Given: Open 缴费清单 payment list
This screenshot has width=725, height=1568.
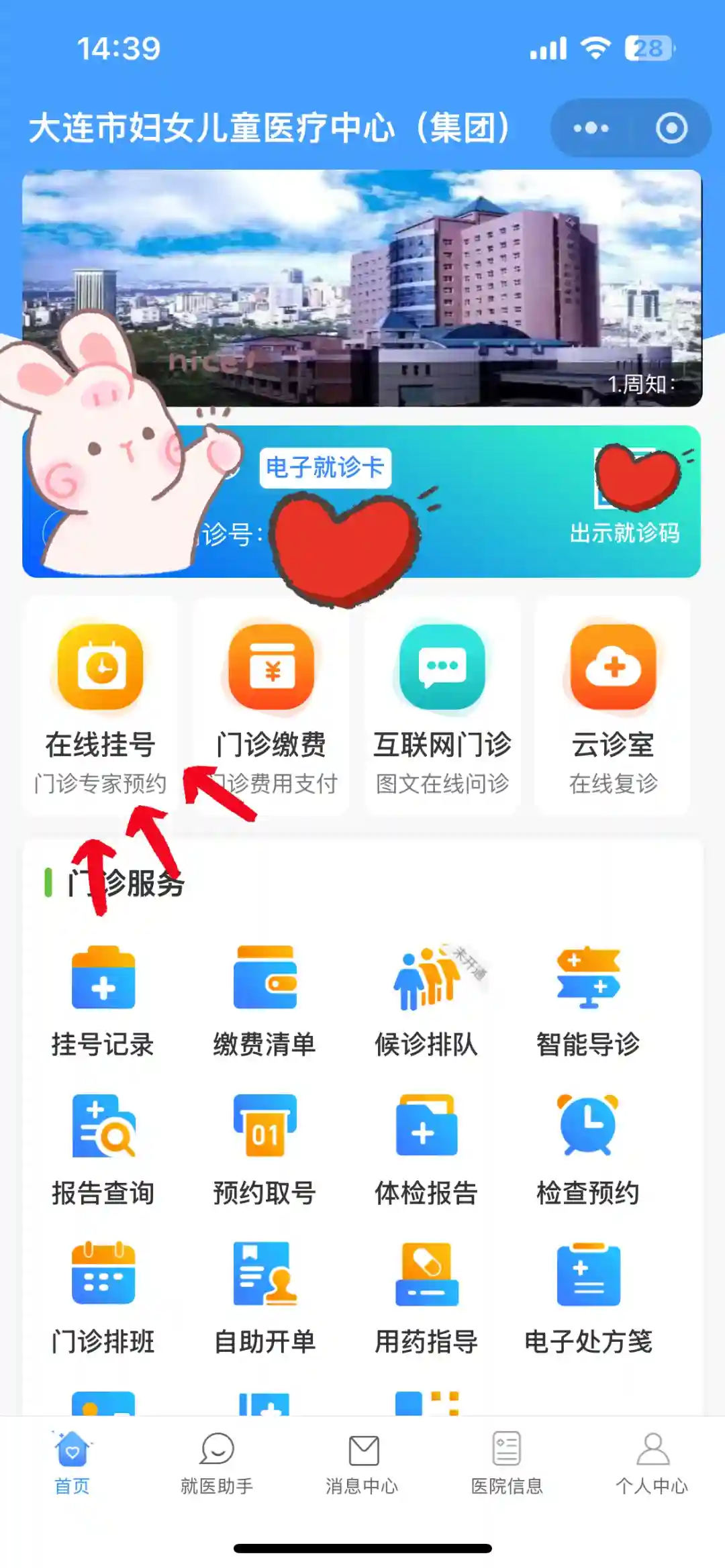Looking at the screenshot, I should coord(264,1000).
